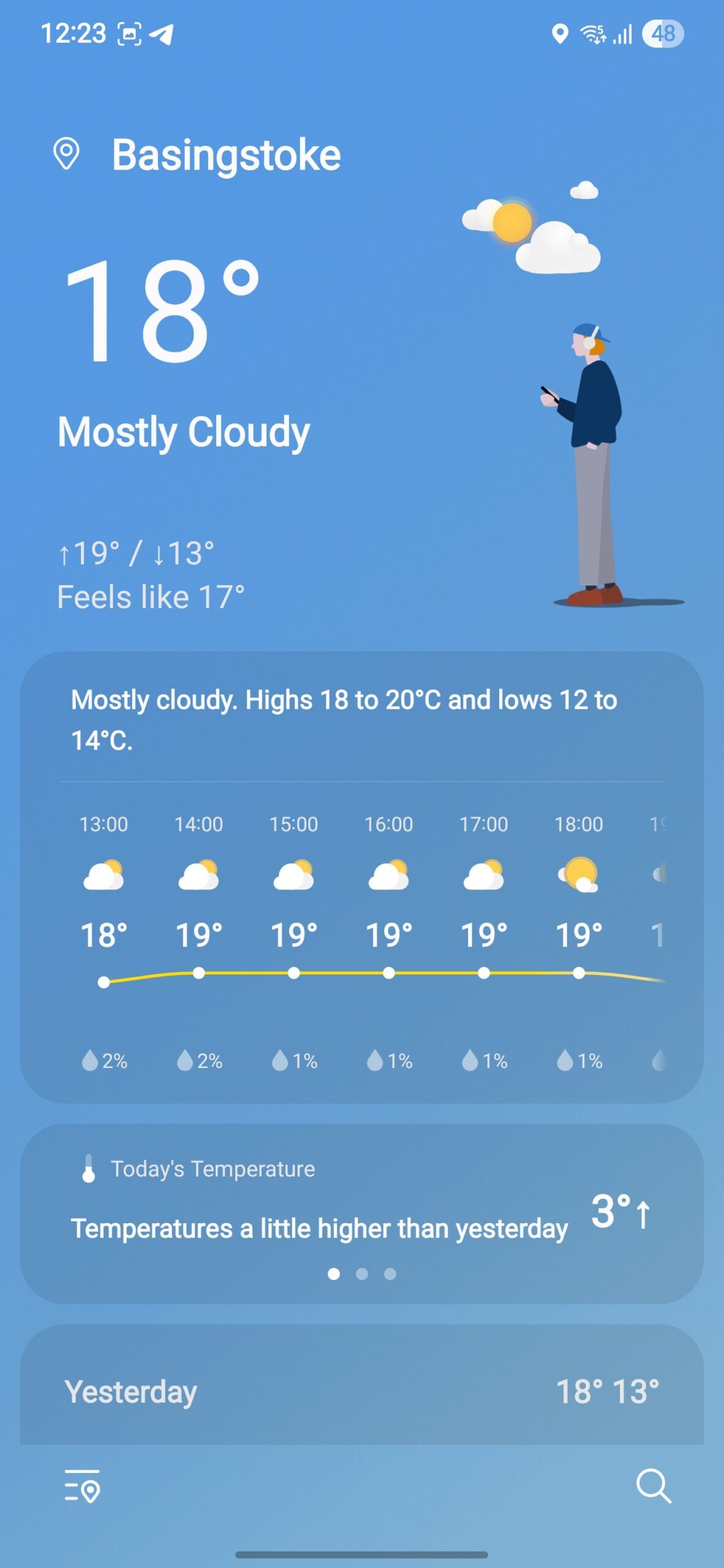Open the city search
724x1568 pixels.
coord(653,1486)
